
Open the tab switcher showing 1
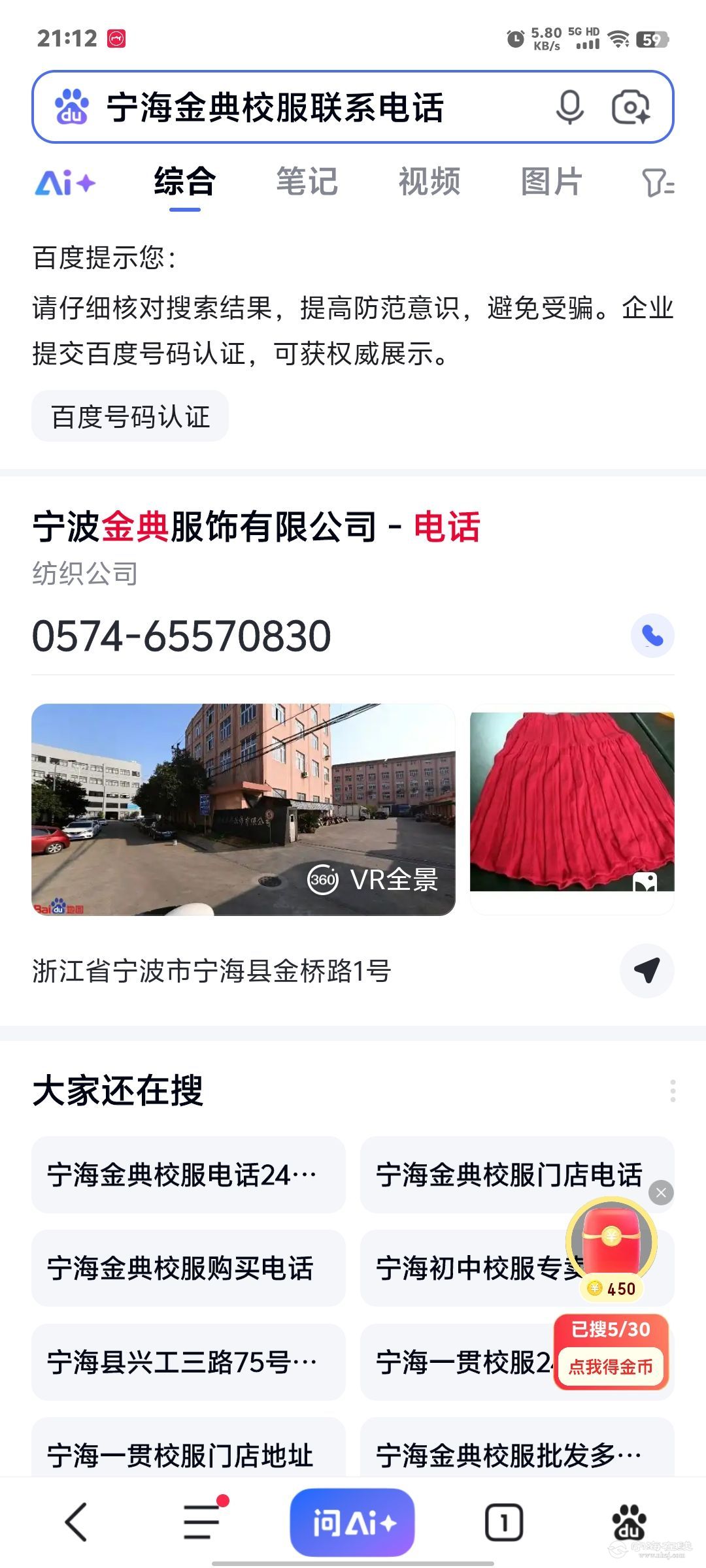[x=503, y=1522]
